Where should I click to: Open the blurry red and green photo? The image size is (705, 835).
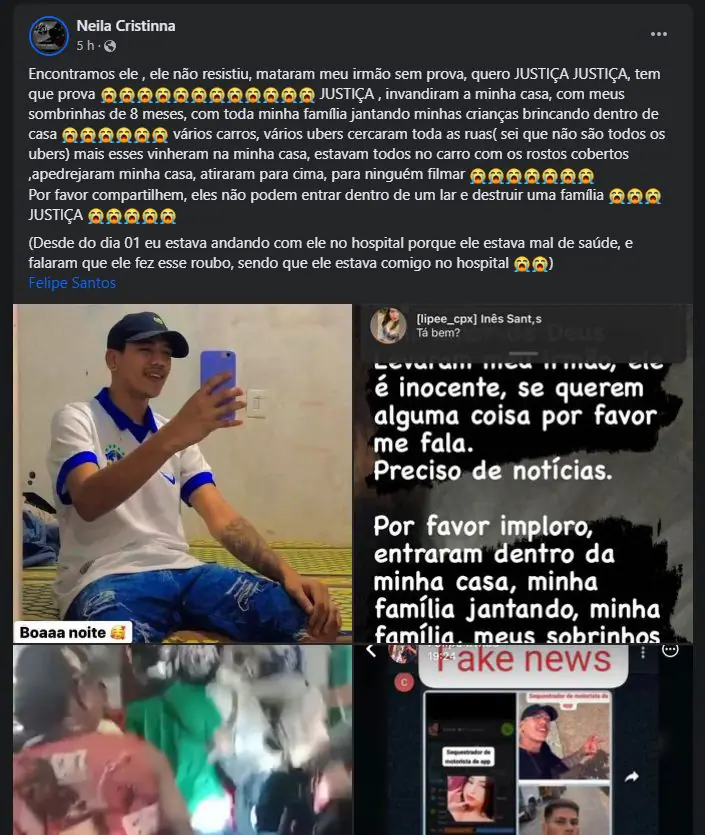(182, 740)
